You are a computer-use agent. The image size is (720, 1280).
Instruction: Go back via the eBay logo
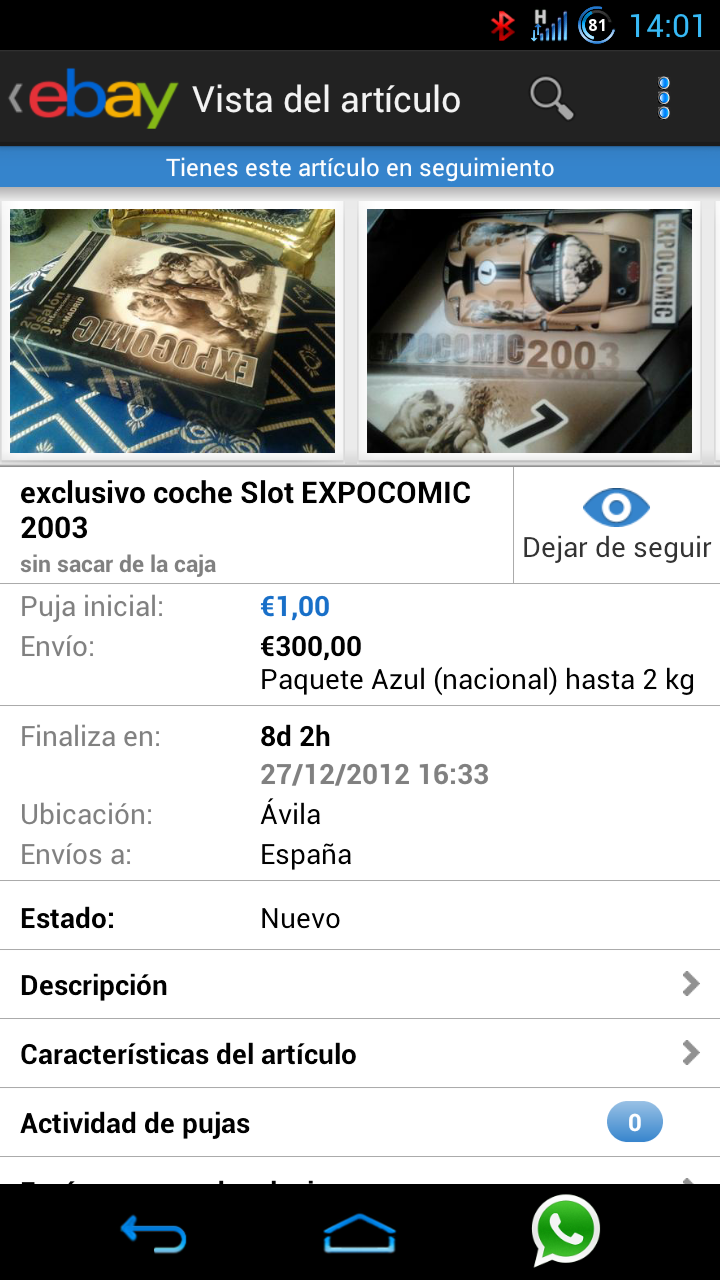pyautogui.click(x=94, y=98)
